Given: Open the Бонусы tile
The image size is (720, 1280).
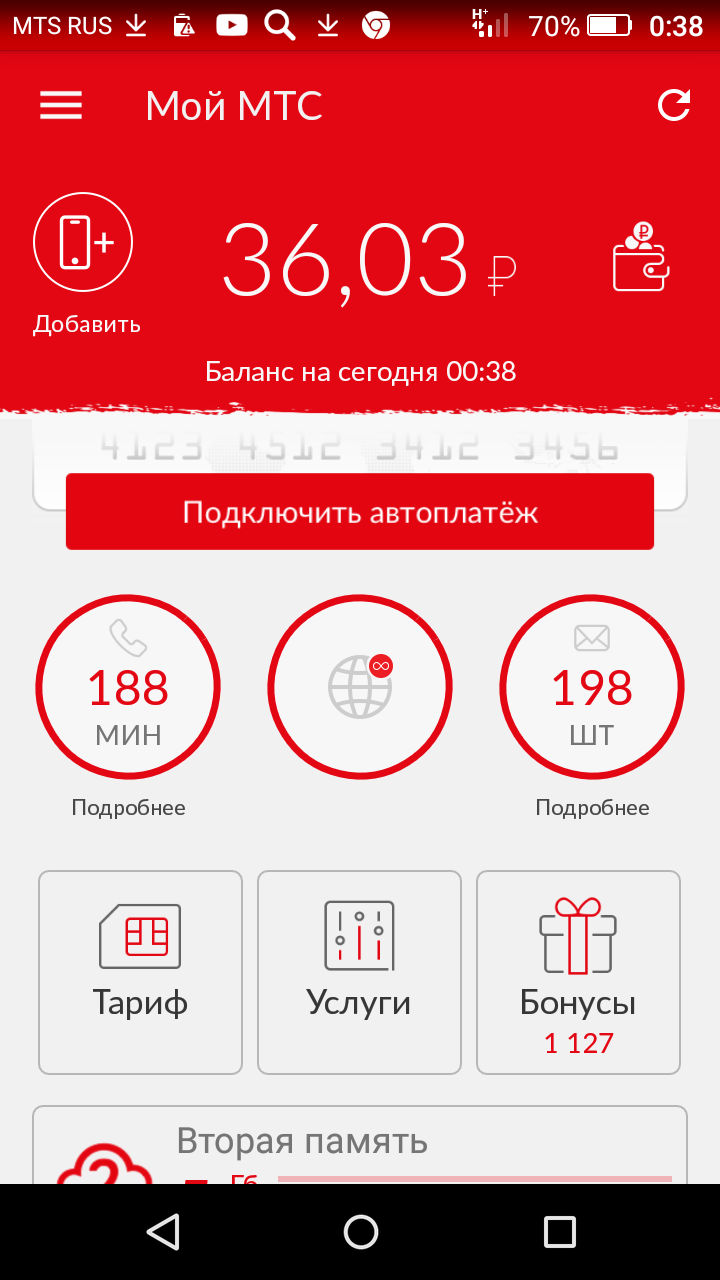Looking at the screenshot, I should 578,972.
